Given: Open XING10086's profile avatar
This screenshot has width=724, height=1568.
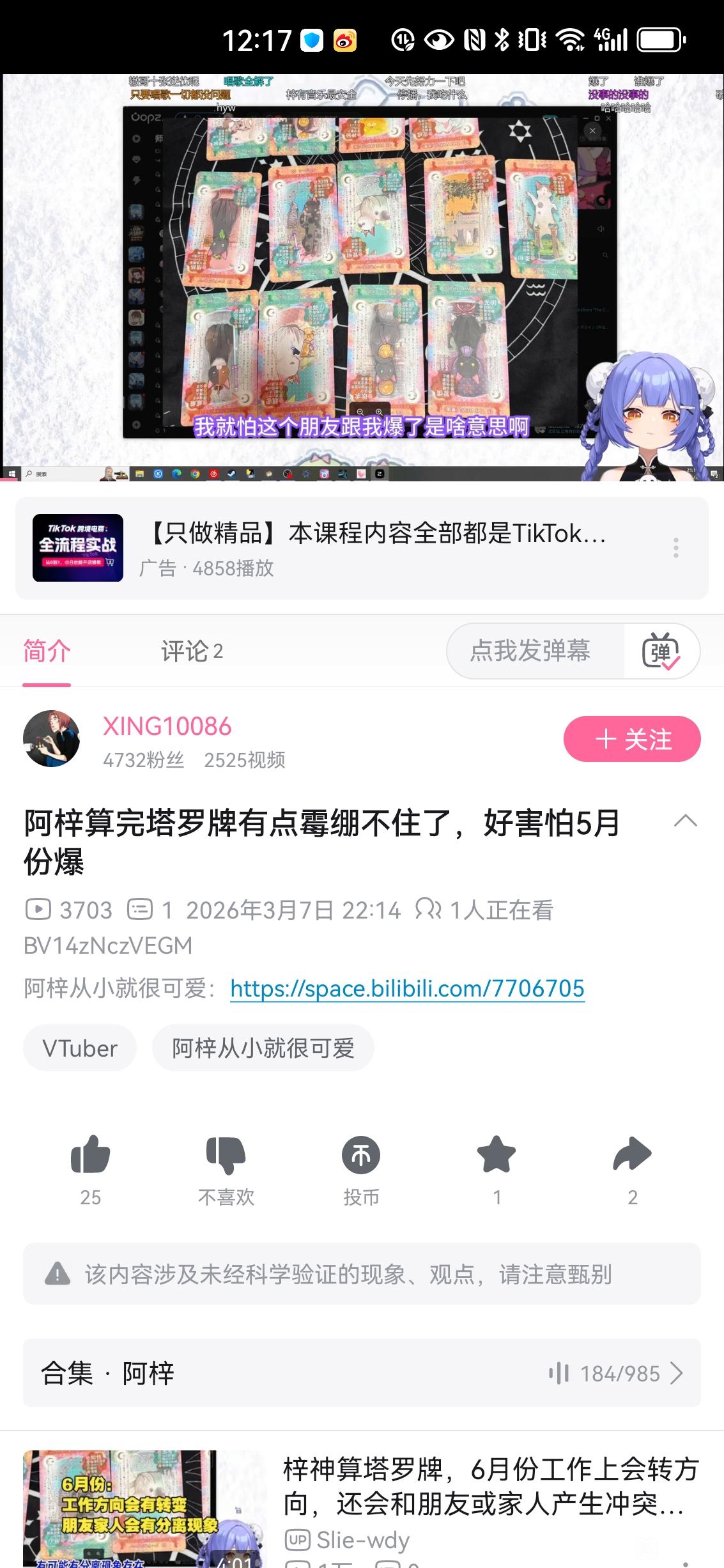Looking at the screenshot, I should pyautogui.click(x=51, y=738).
